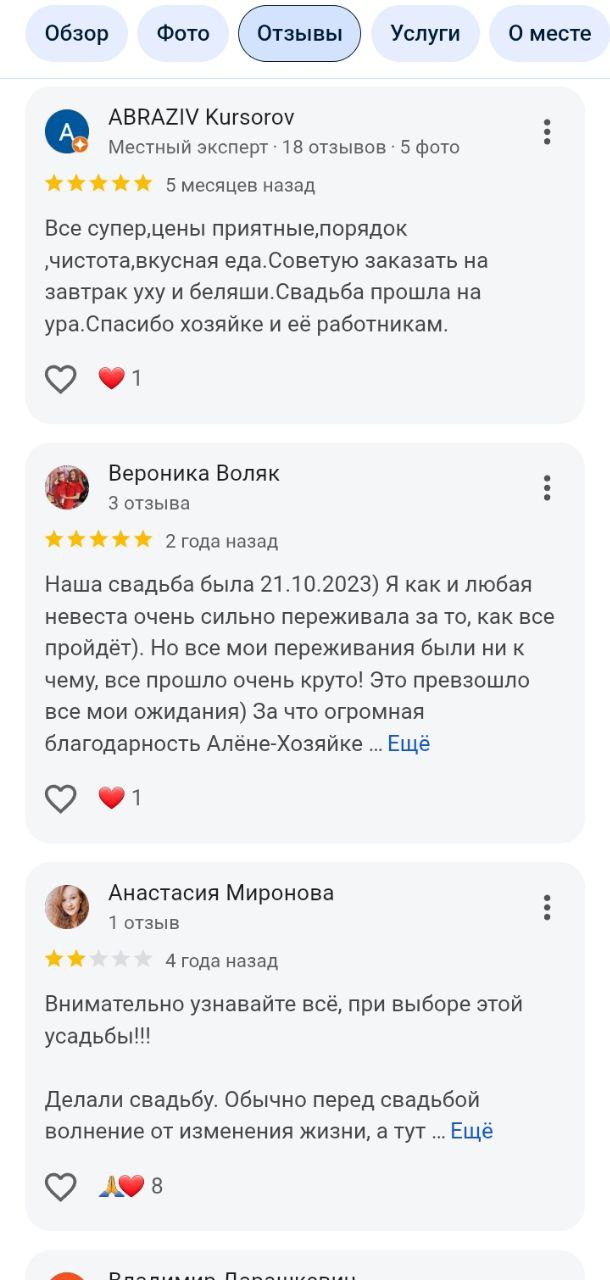This screenshot has height=1280, width=610.
Task: Like Анастасия Миронова's review
Action: tap(61, 1186)
